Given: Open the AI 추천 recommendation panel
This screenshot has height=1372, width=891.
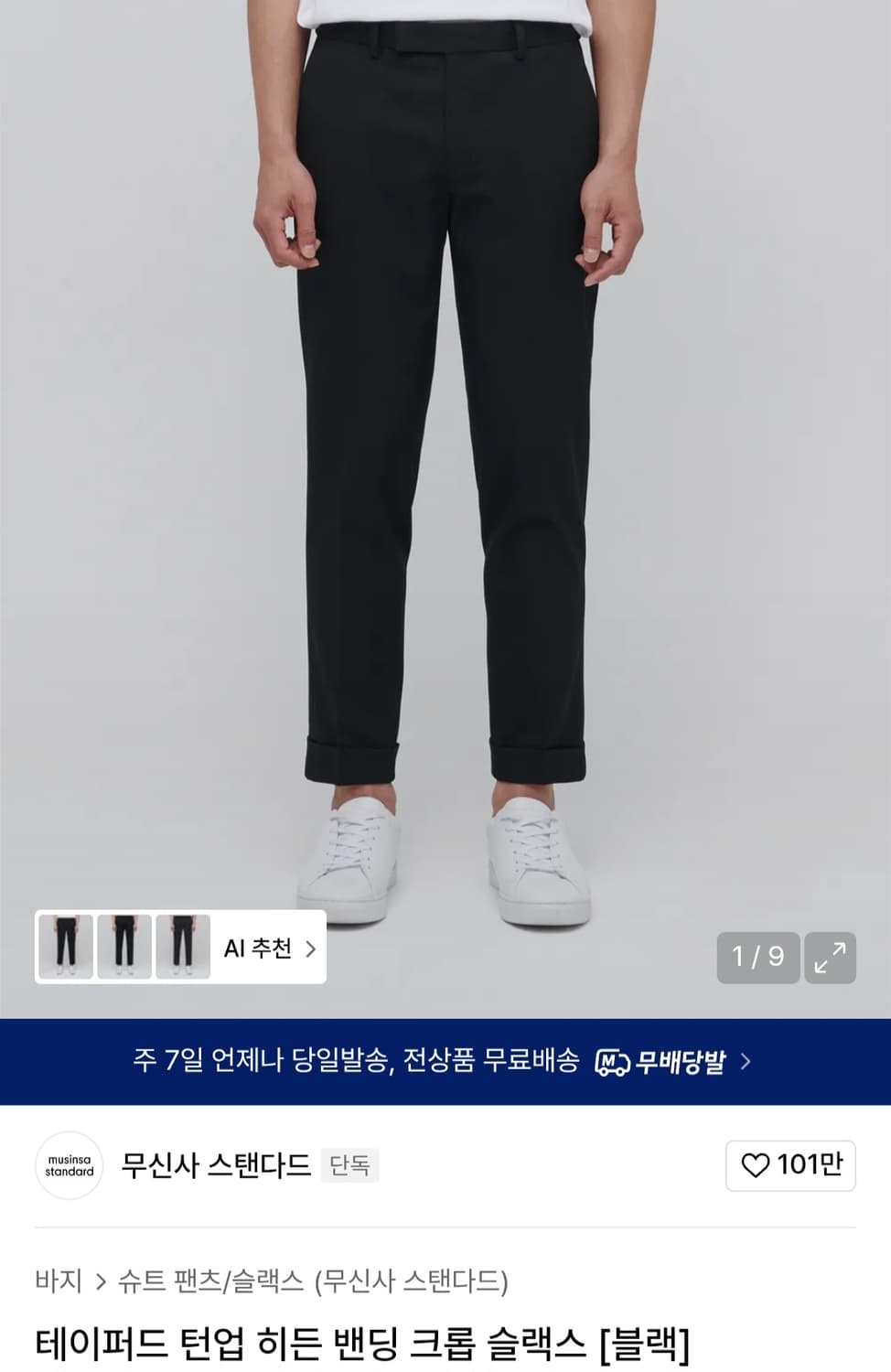Looking at the screenshot, I should 257,949.
